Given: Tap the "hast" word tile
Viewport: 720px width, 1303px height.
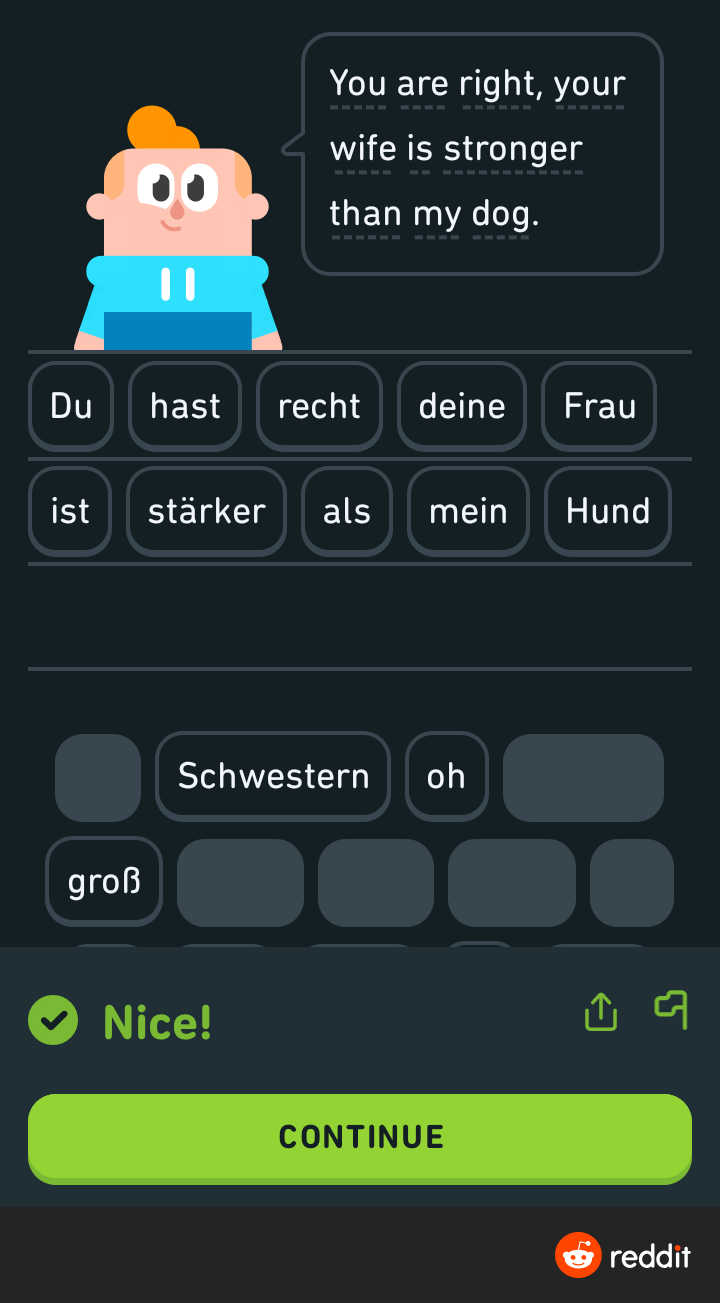Looking at the screenshot, I should (185, 407).
